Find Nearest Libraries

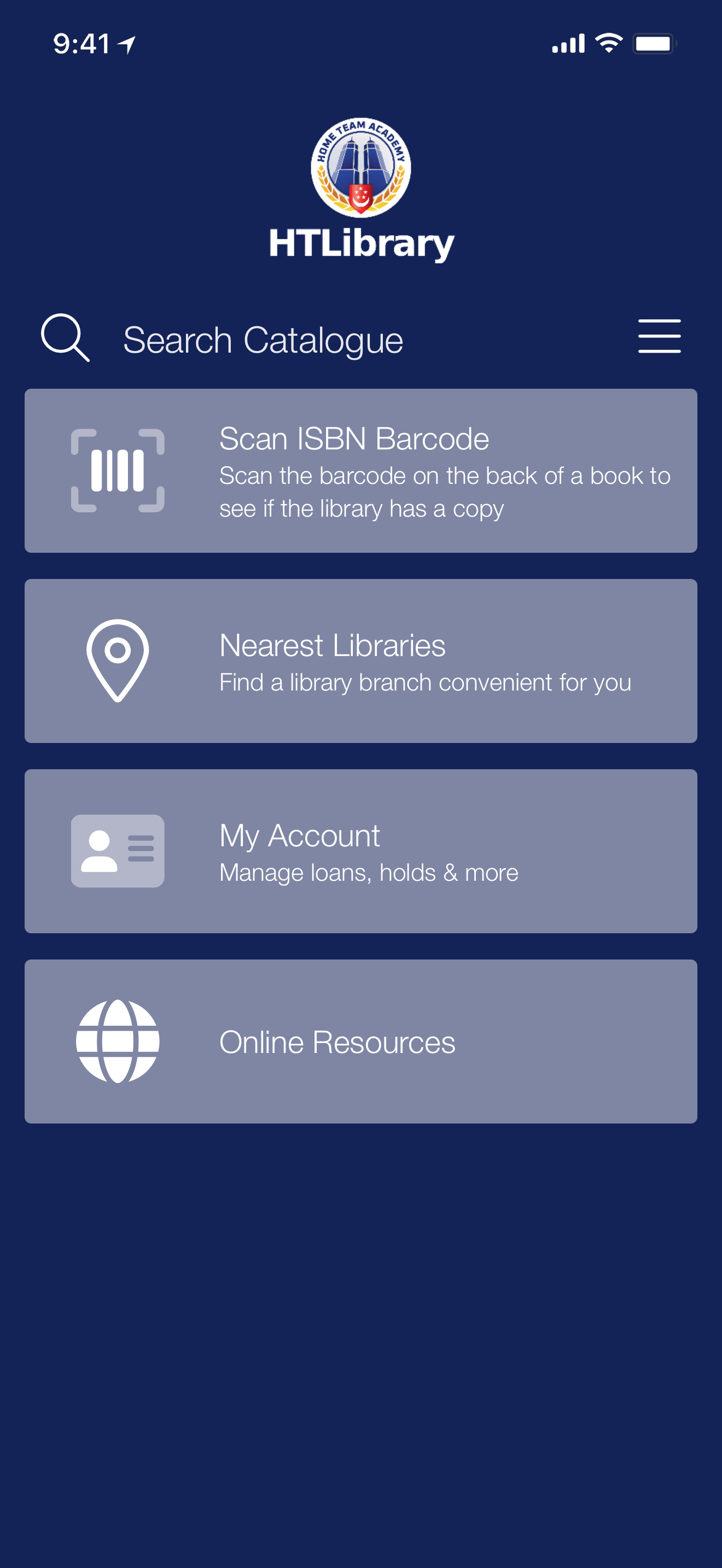360,661
